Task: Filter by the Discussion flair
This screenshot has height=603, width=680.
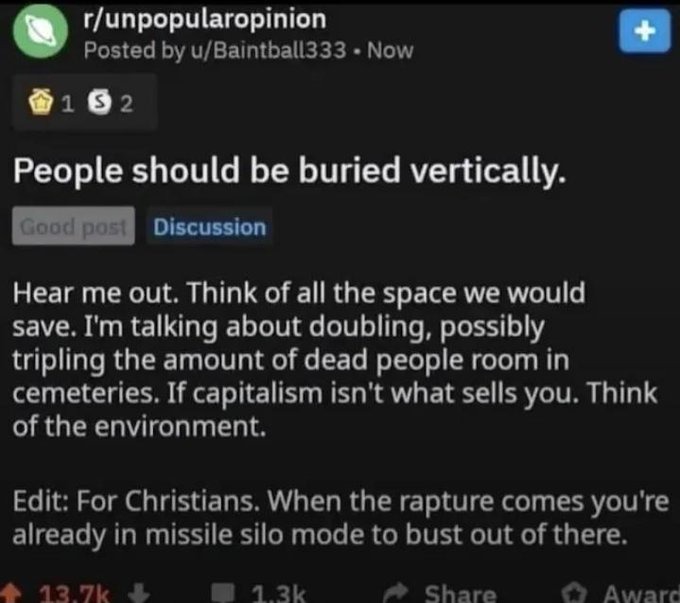Action: click(210, 227)
